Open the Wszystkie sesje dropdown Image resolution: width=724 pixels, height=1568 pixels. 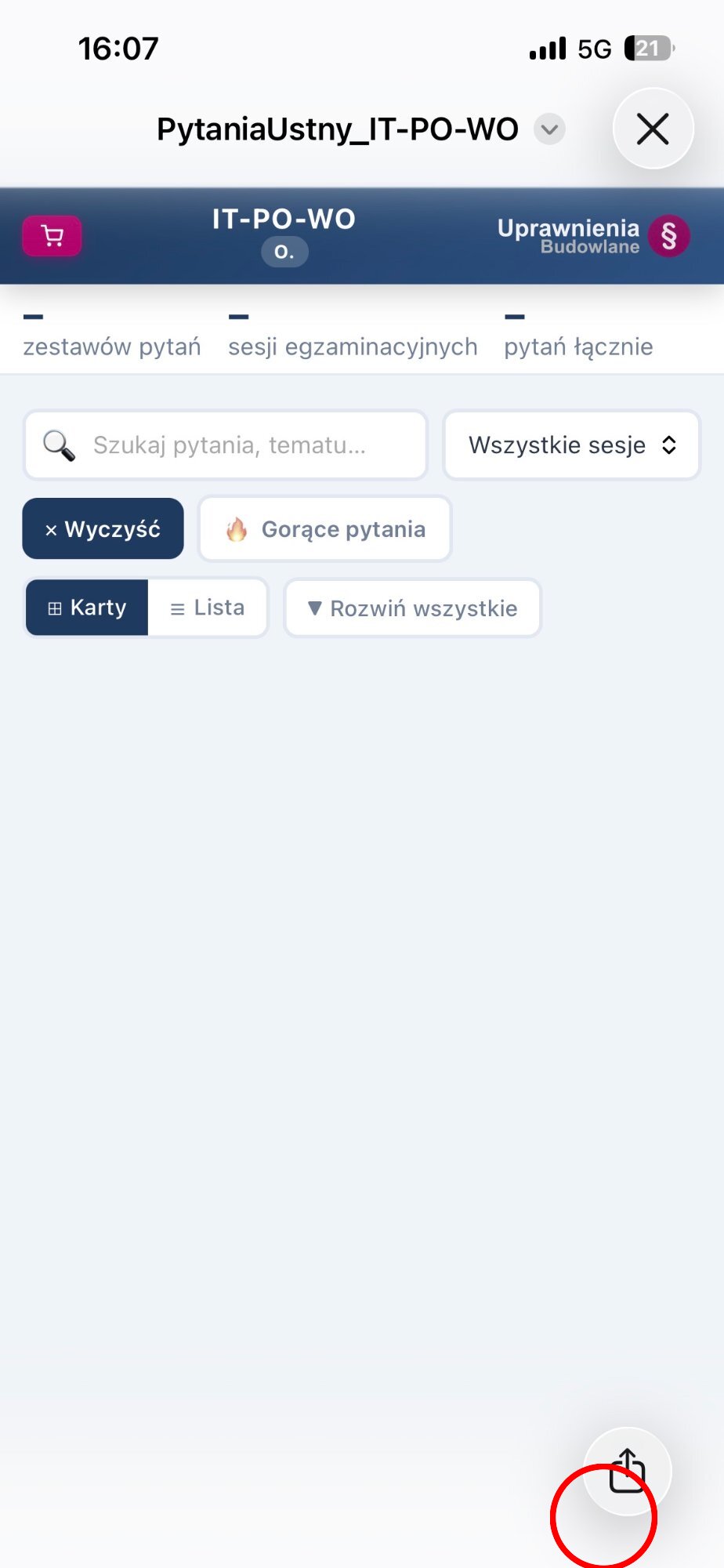pos(570,445)
